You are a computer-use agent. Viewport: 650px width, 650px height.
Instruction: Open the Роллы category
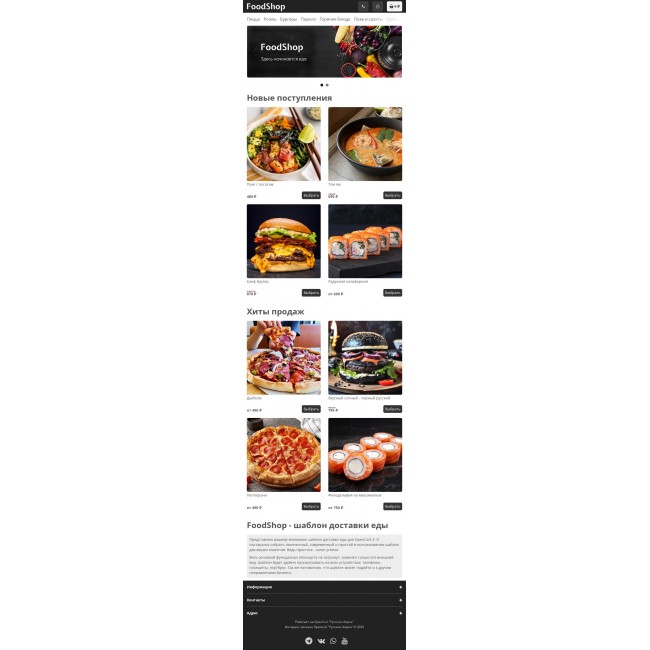(270, 19)
